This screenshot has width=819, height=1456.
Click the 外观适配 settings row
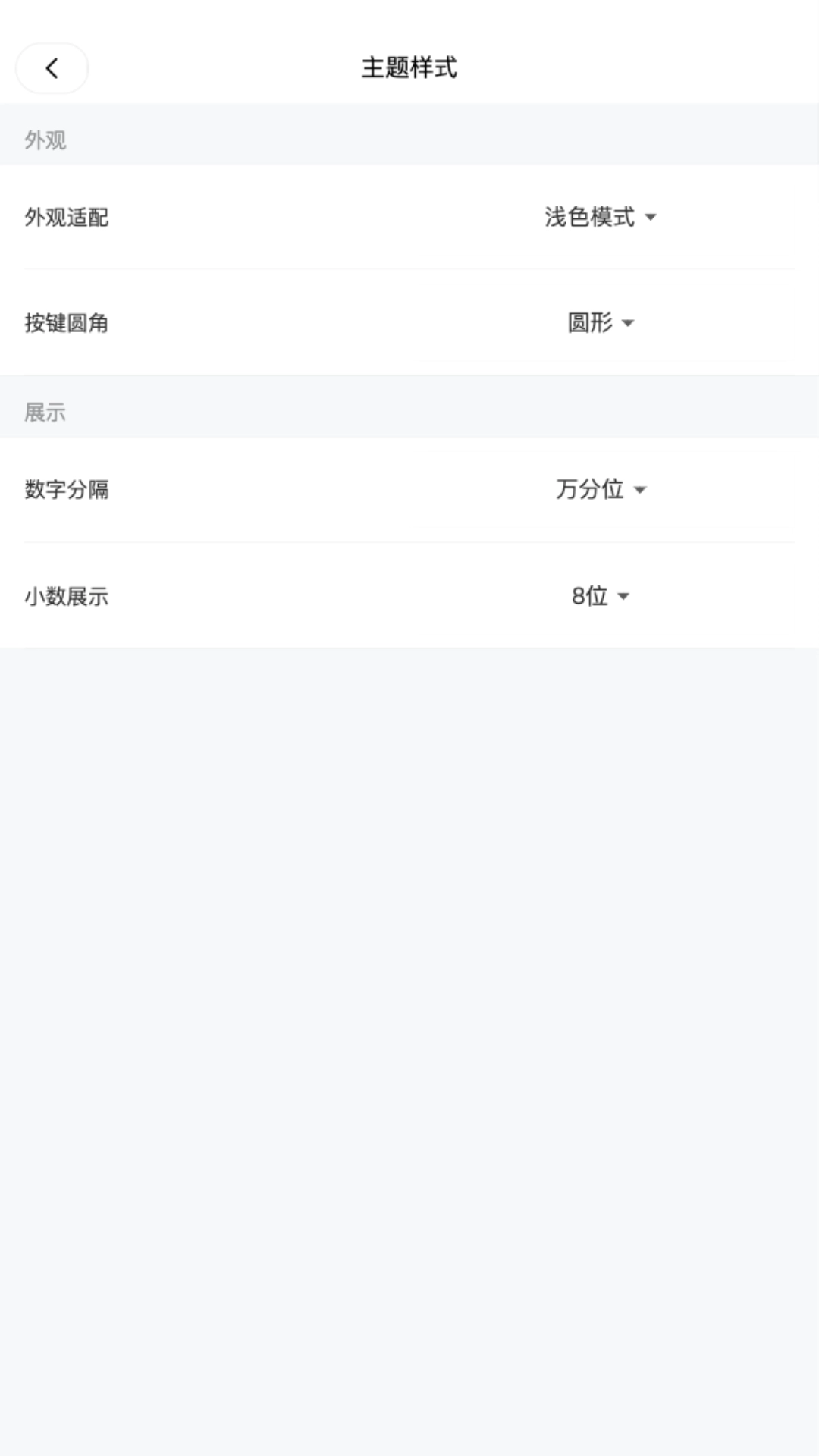pos(409,218)
